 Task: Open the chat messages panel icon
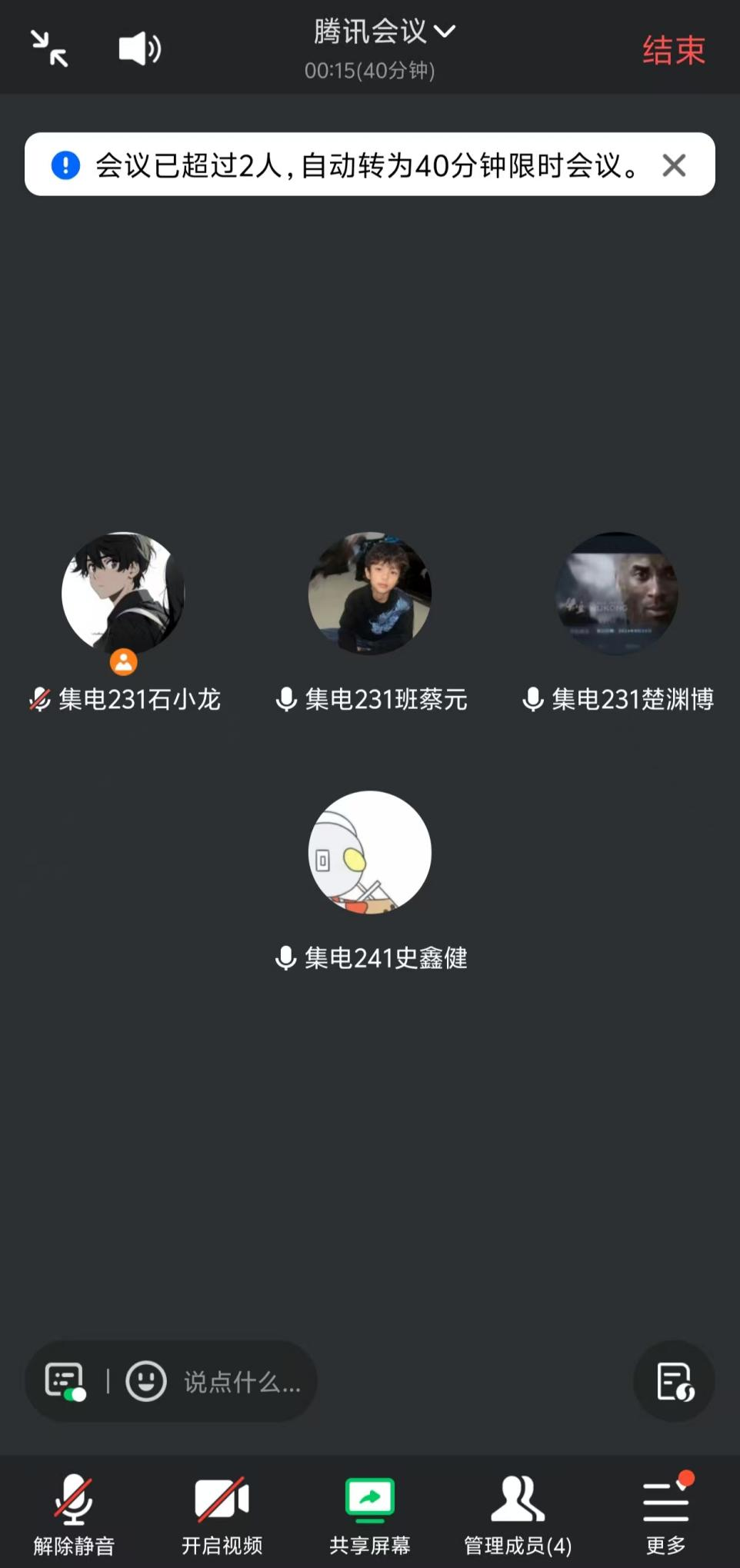pyautogui.click(x=65, y=1381)
